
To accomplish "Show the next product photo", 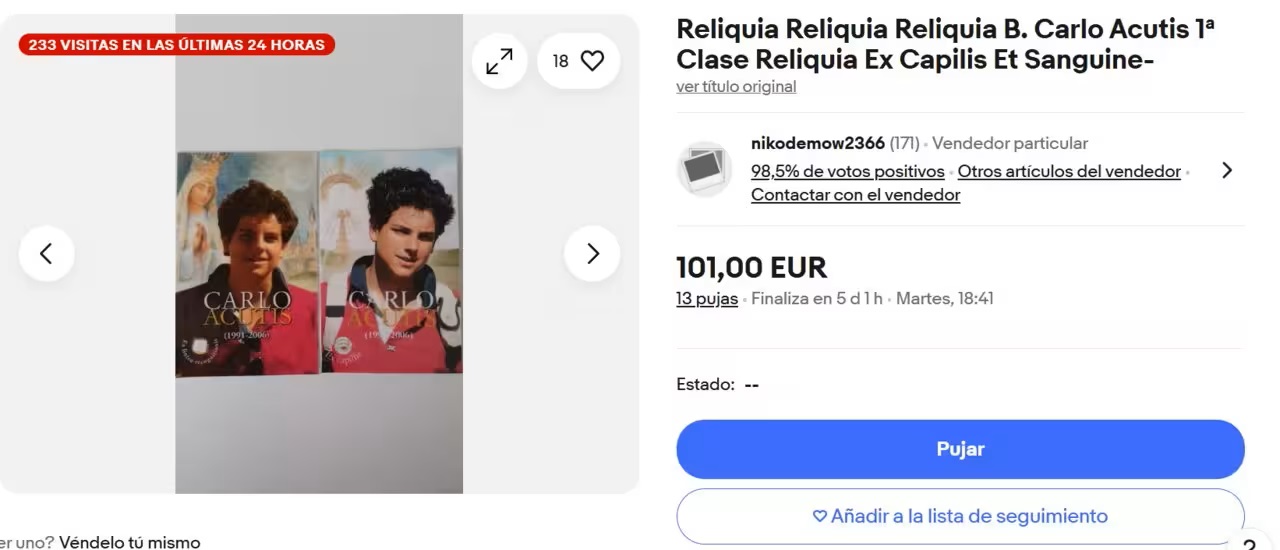I will pyautogui.click(x=592, y=253).
